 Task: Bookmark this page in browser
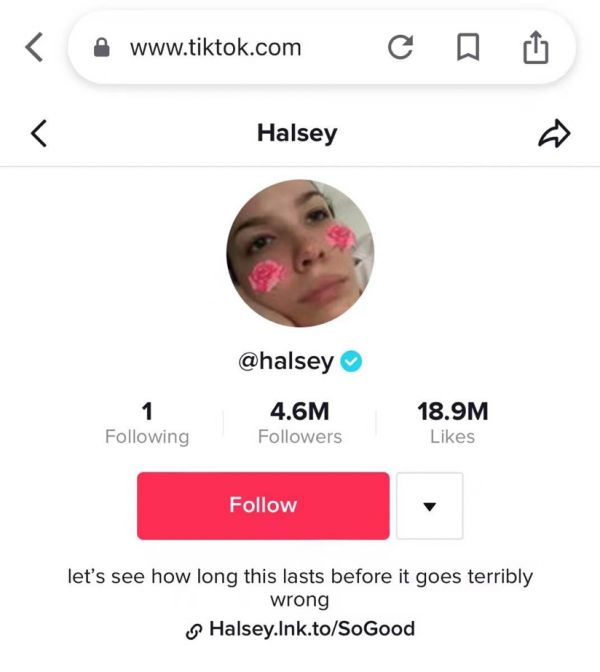[x=467, y=48]
